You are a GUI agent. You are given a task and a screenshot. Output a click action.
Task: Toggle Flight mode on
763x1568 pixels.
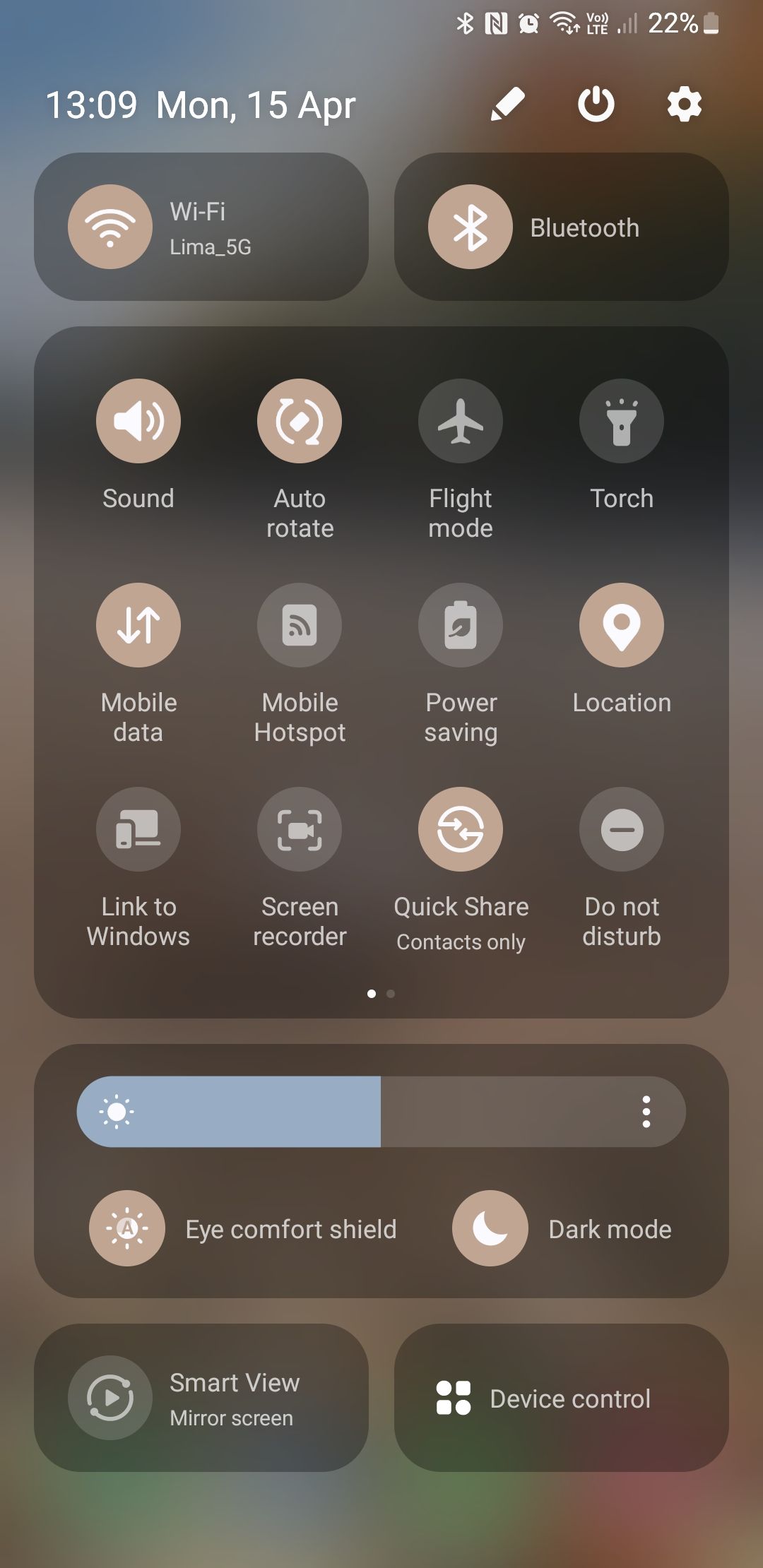pyautogui.click(x=461, y=421)
